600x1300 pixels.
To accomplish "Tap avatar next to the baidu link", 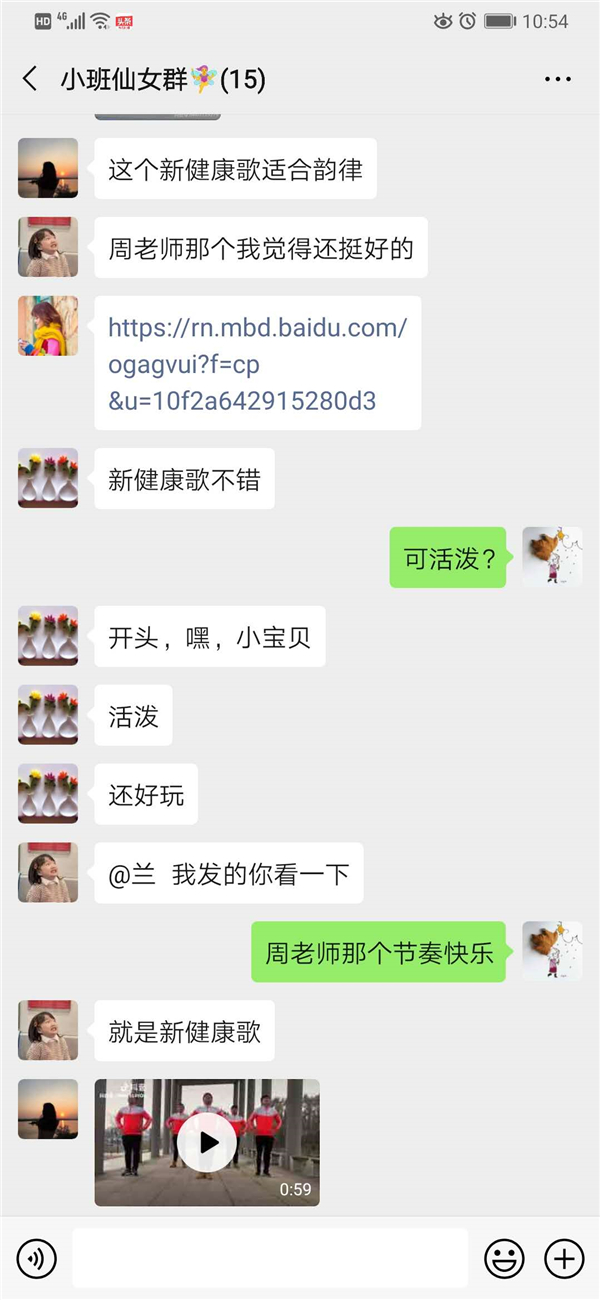I will (x=48, y=326).
